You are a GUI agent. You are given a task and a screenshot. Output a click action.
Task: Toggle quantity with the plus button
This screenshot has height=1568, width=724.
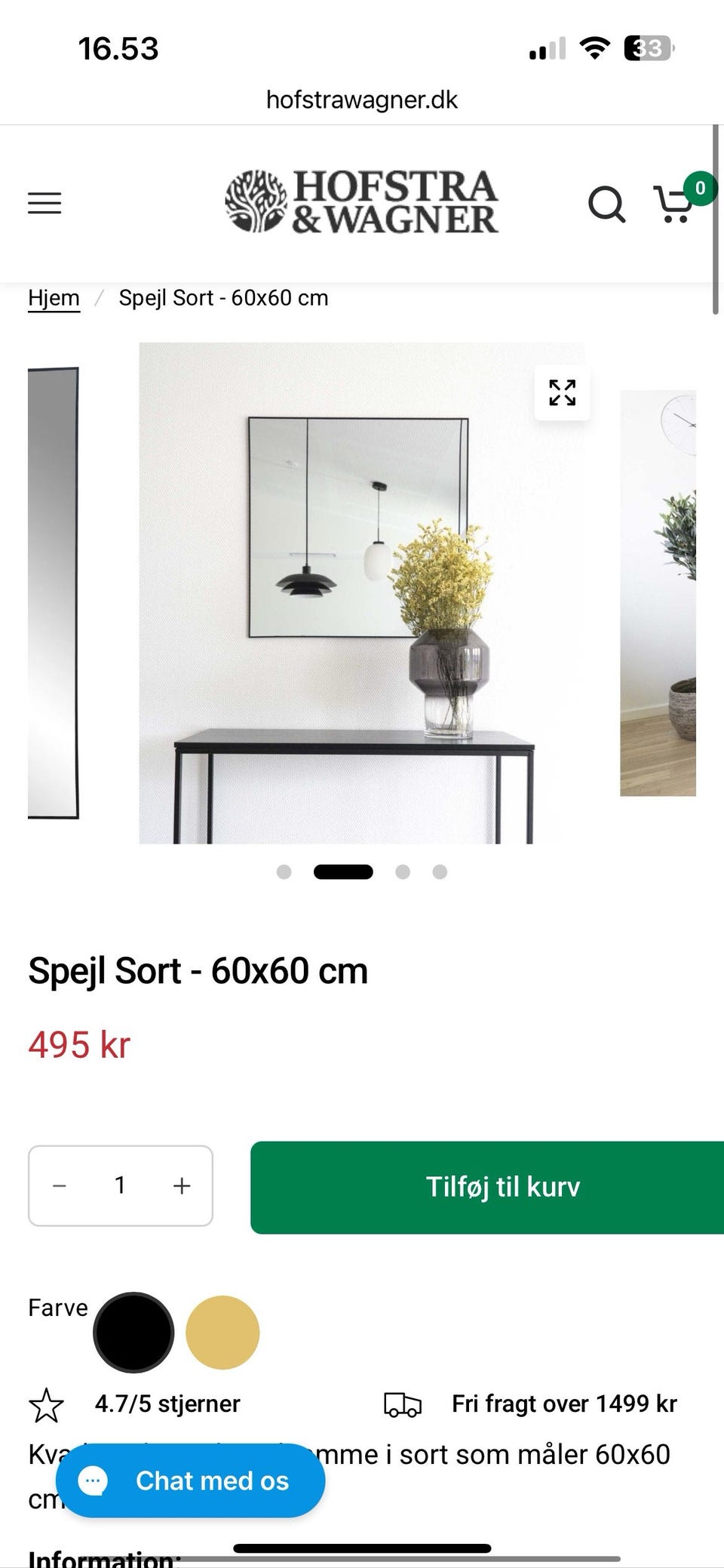pos(181,1186)
